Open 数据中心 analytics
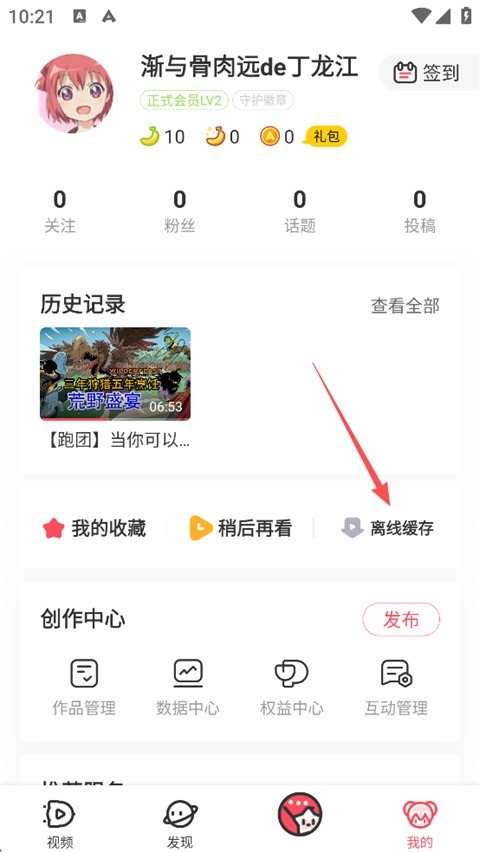The width and height of the screenshot is (480, 852). tap(188, 687)
